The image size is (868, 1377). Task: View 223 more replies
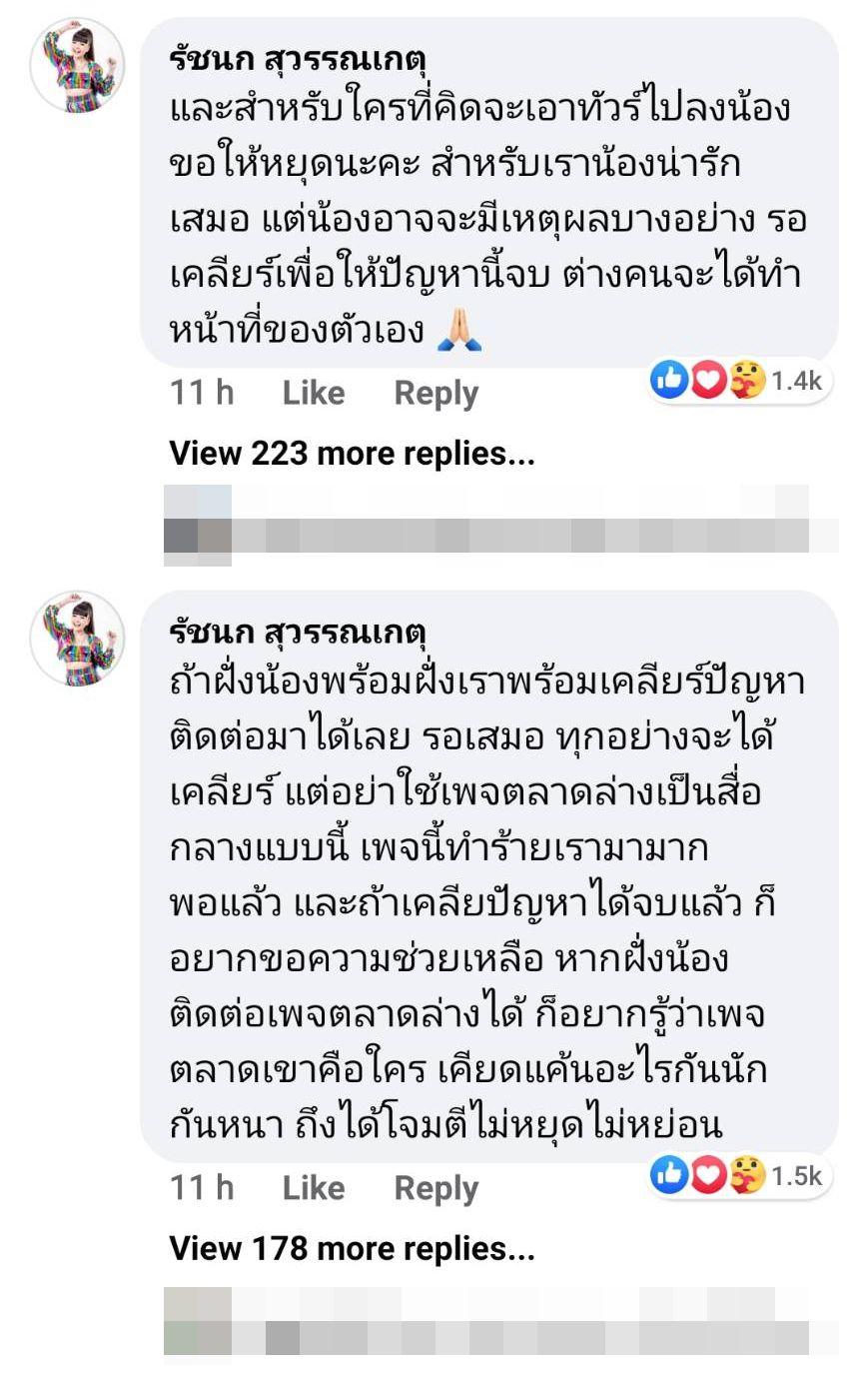352,454
